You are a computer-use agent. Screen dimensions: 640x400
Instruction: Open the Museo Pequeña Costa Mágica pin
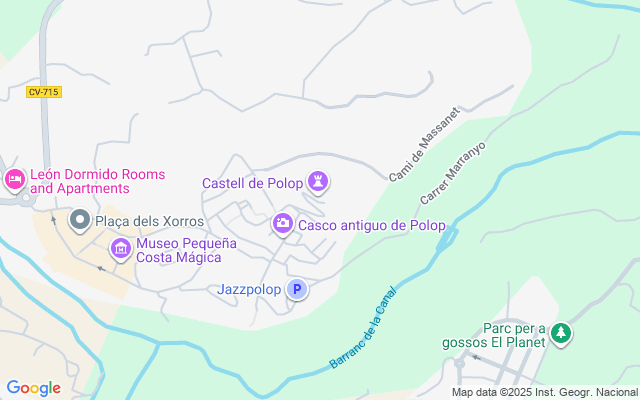click(x=121, y=249)
